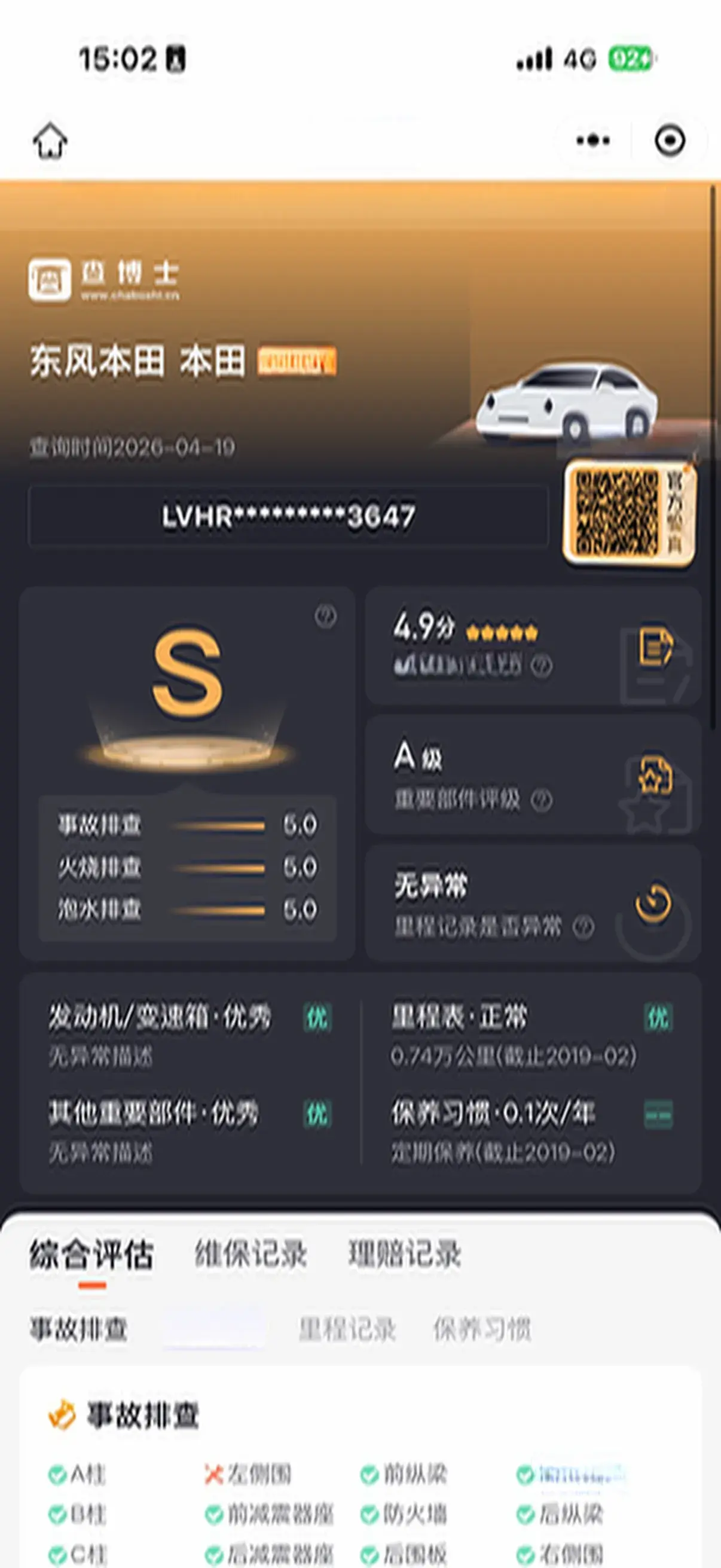Open the 4.9分 rating card
This screenshot has height=1568, width=721.
click(533, 646)
